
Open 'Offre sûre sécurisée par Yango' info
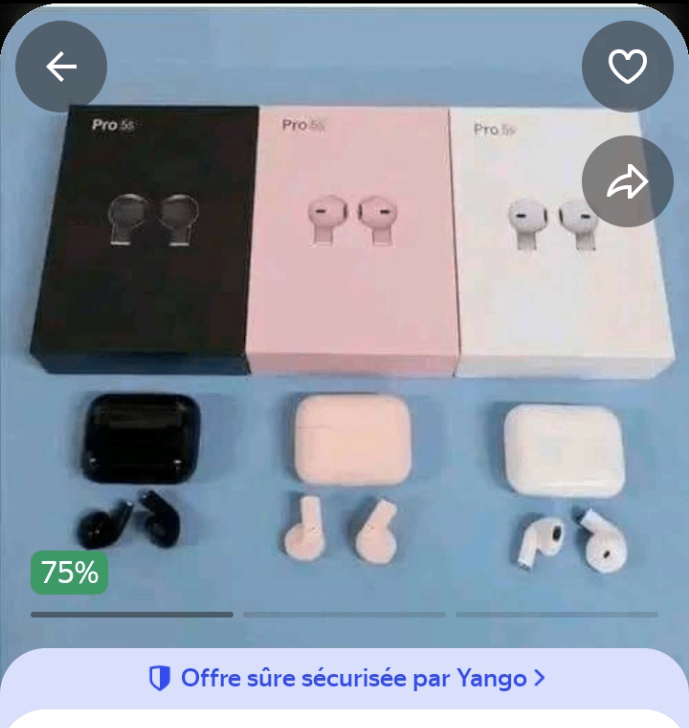pyautogui.click(x=346, y=678)
